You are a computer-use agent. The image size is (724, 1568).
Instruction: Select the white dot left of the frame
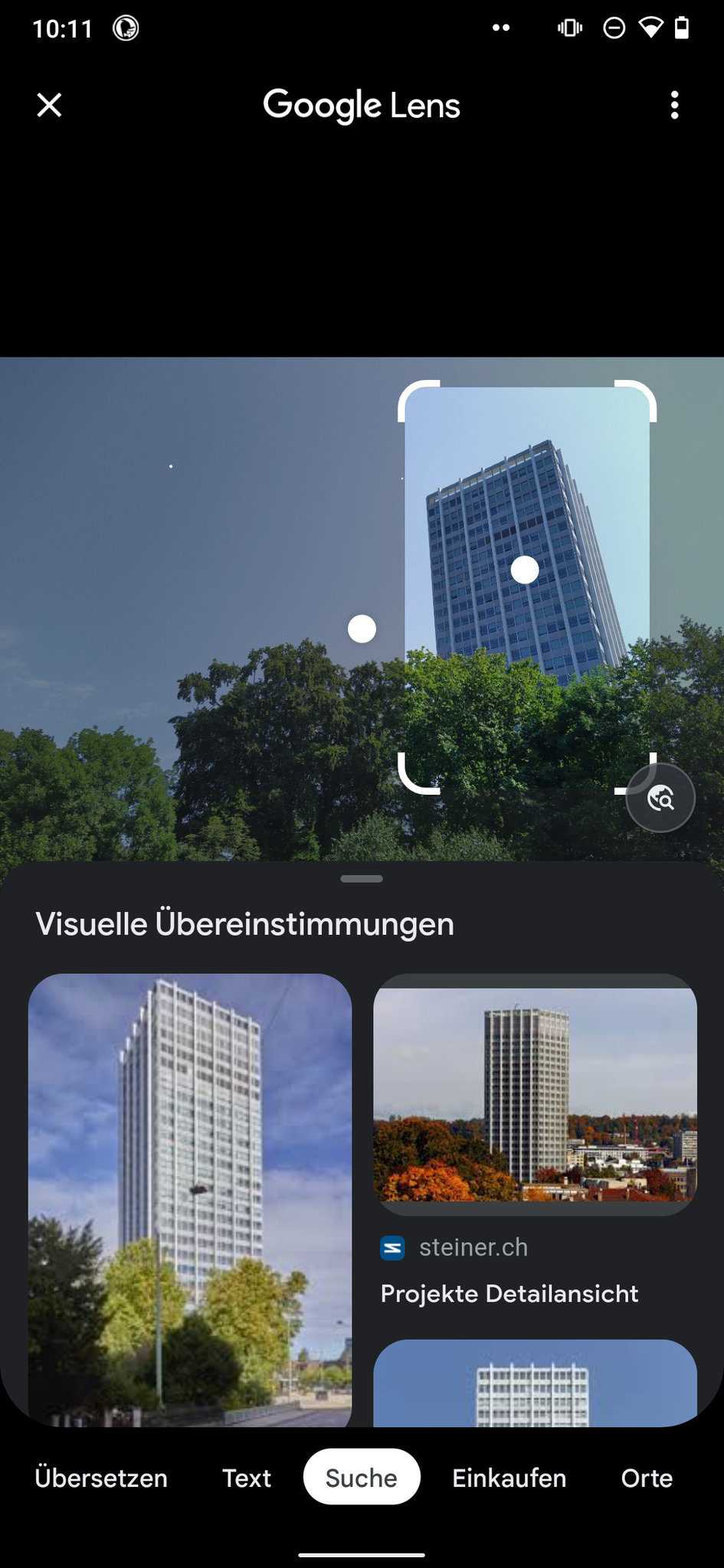(362, 629)
